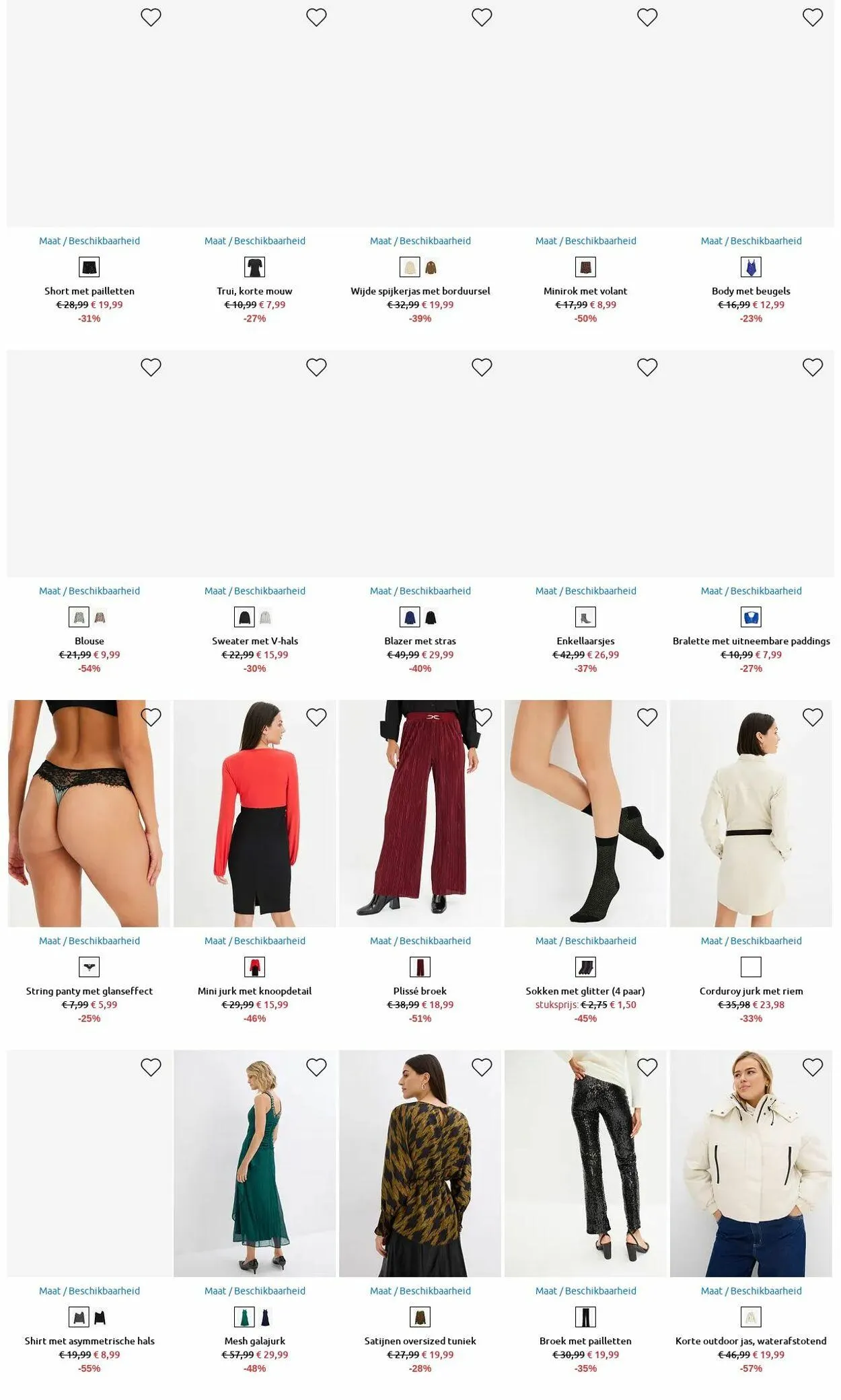Open the Mesh galajurk product image
The image size is (841, 1400).
pos(254,1163)
